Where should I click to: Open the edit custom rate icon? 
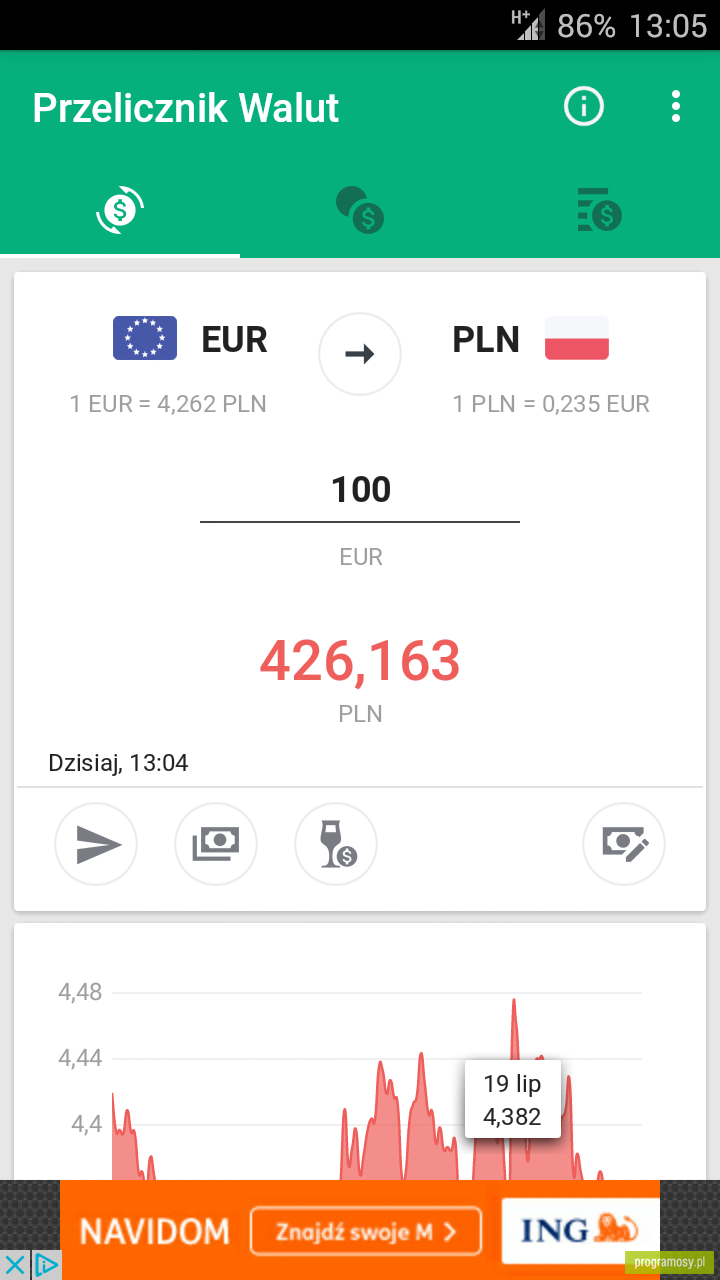pyautogui.click(x=624, y=844)
